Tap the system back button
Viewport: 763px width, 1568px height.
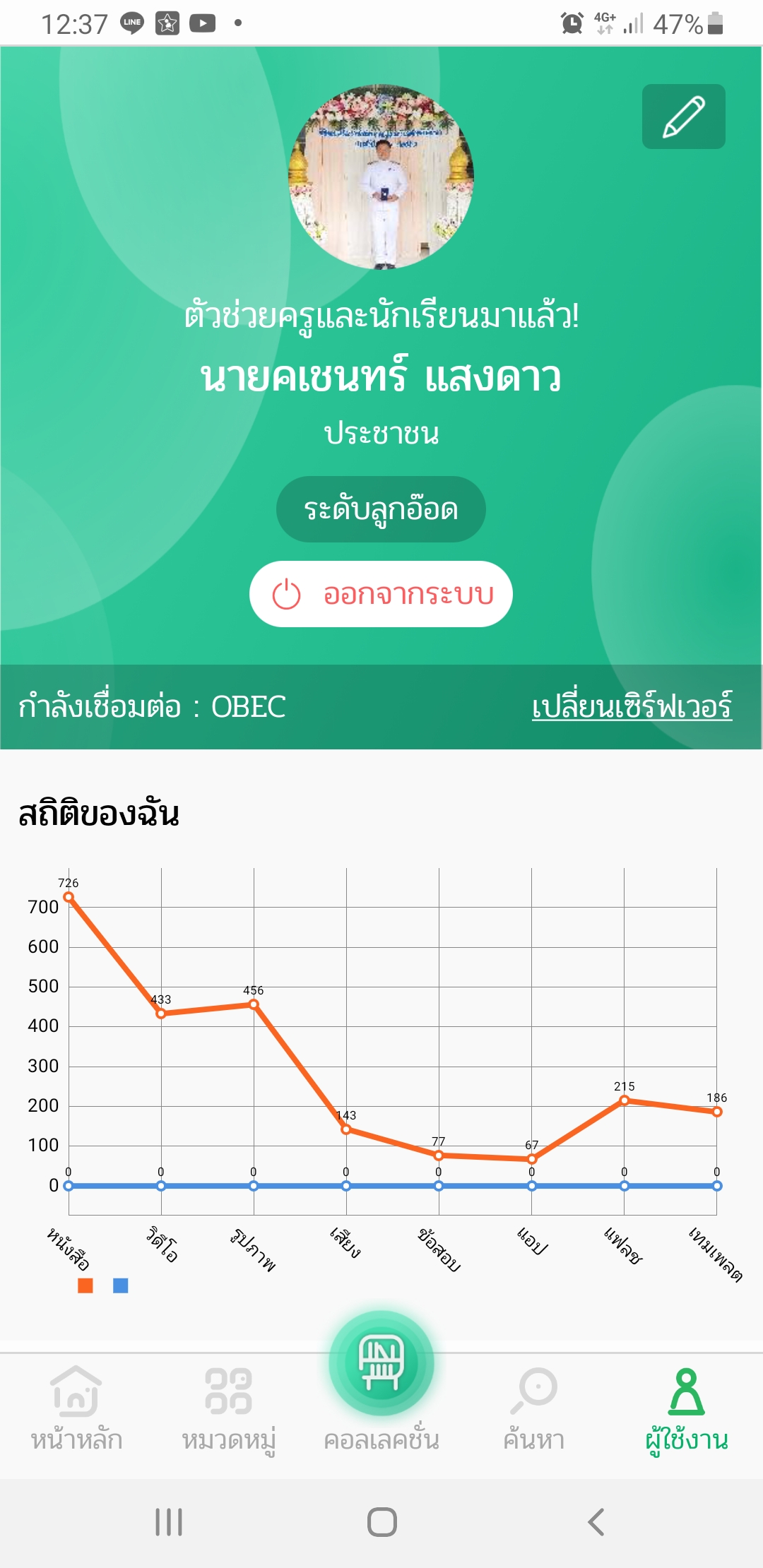596,1521
